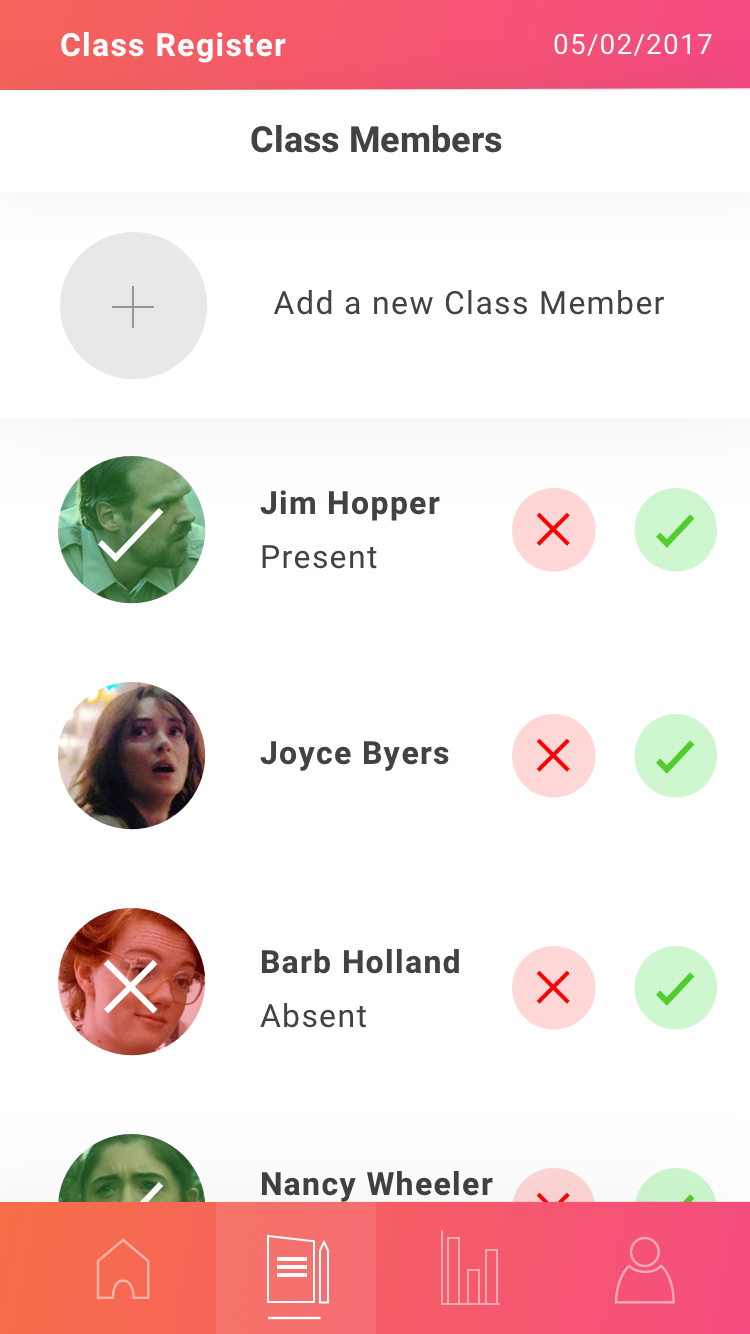
Task: Select the register notebook tab
Action: point(296,1270)
